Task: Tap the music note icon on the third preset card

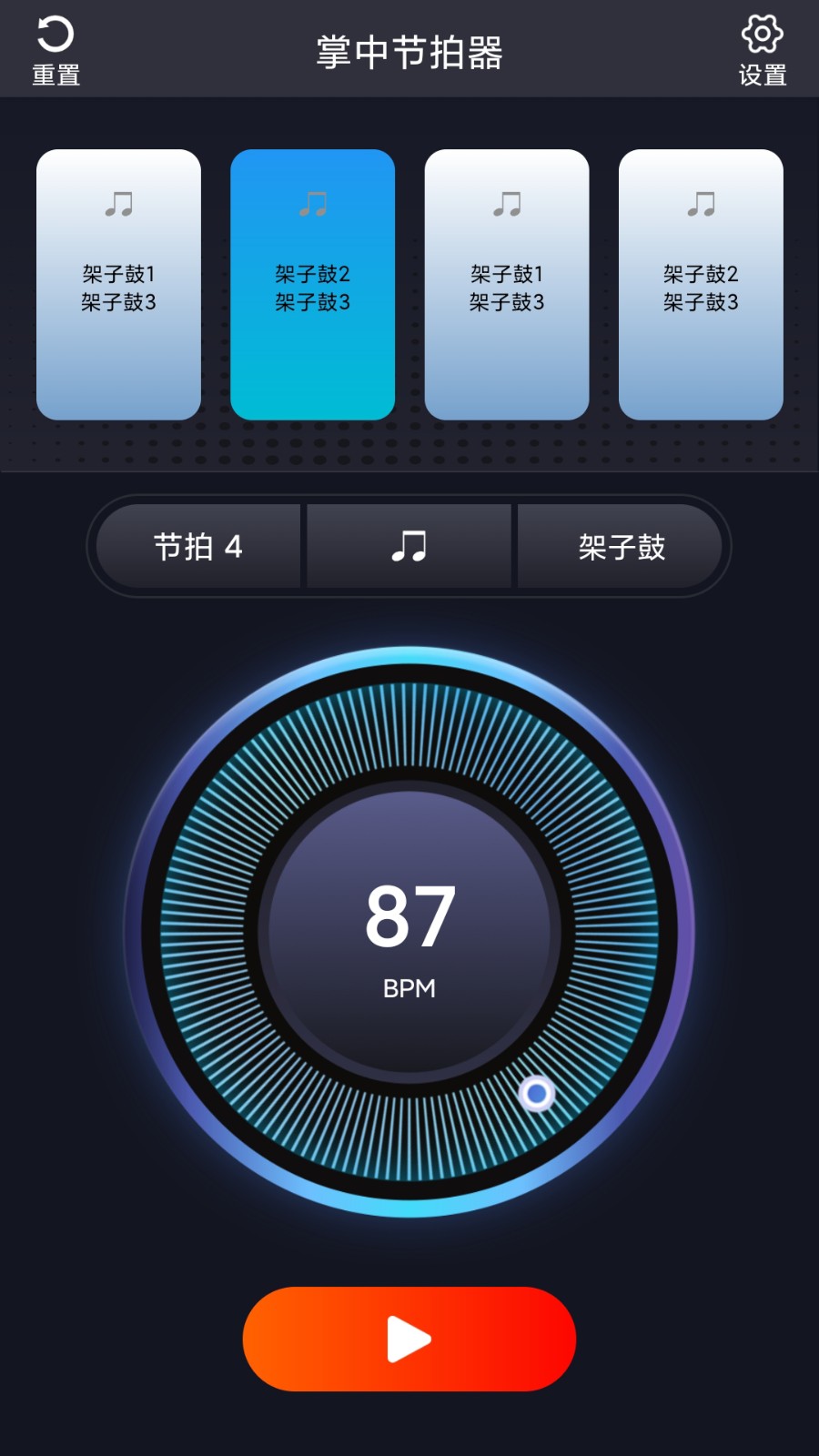Action: (508, 204)
